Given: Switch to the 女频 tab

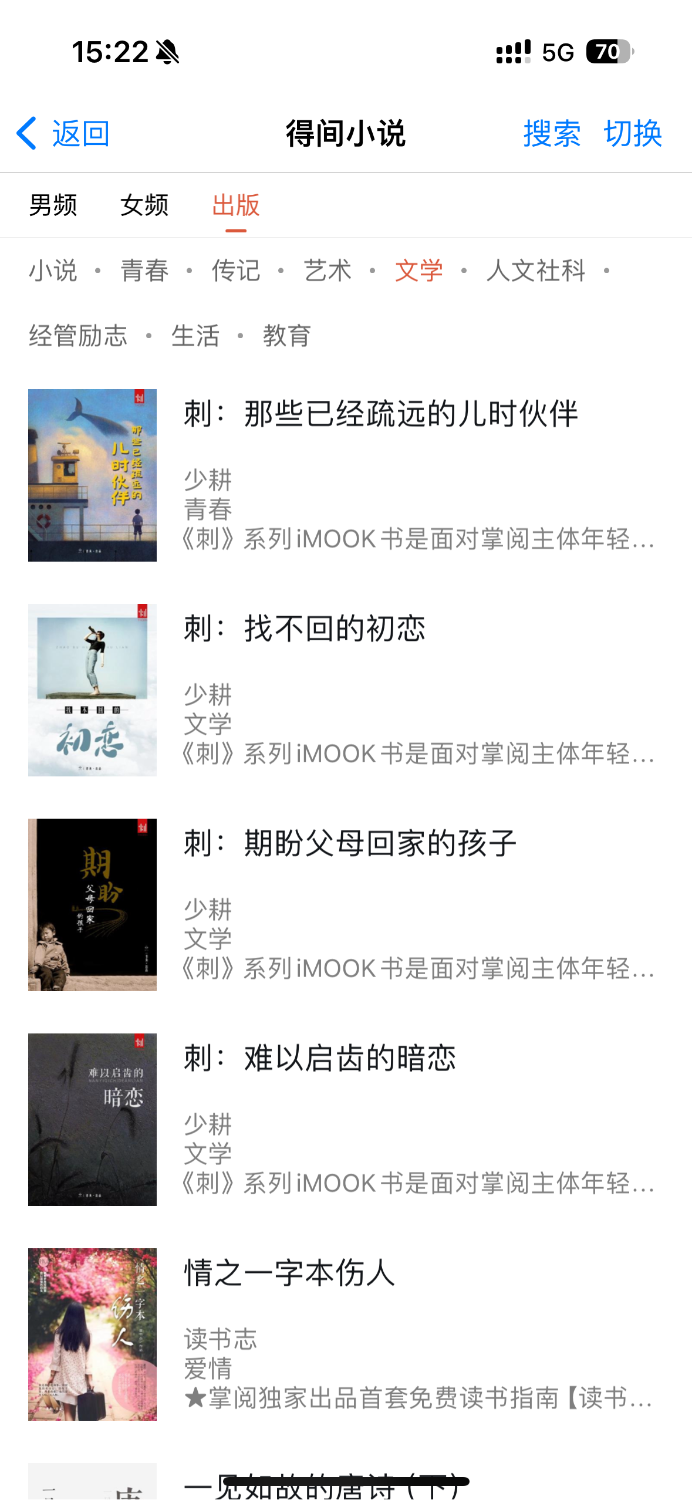Looking at the screenshot, I should click(144, 205).
